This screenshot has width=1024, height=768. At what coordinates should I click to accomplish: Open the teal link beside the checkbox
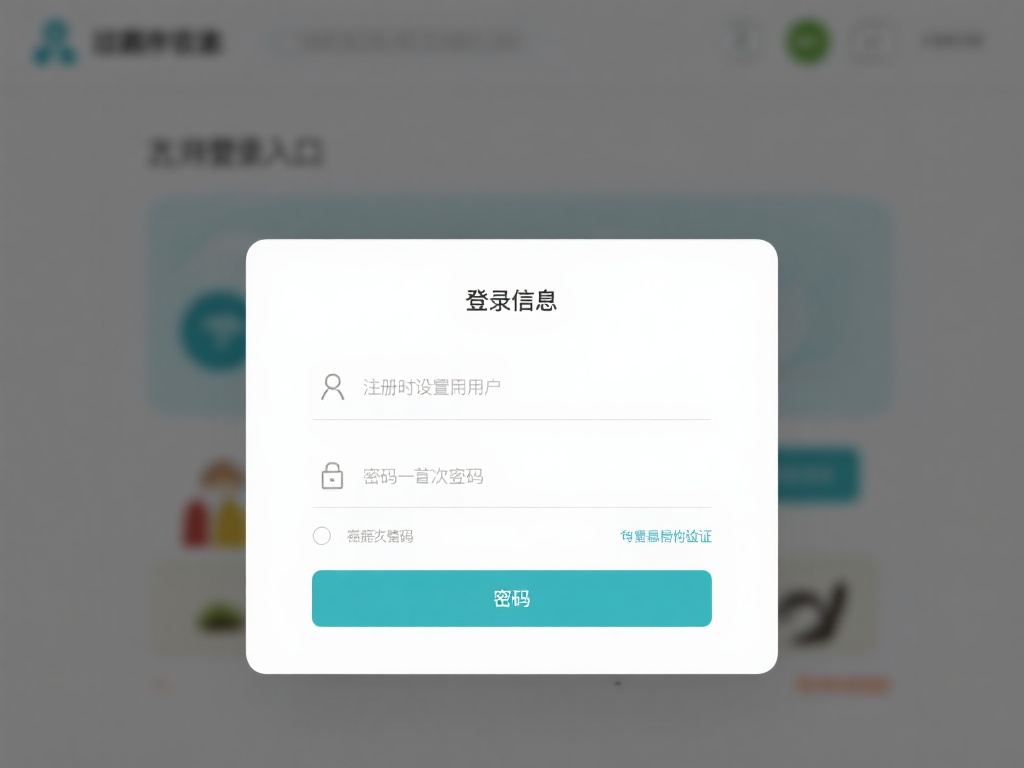[666, 536]
